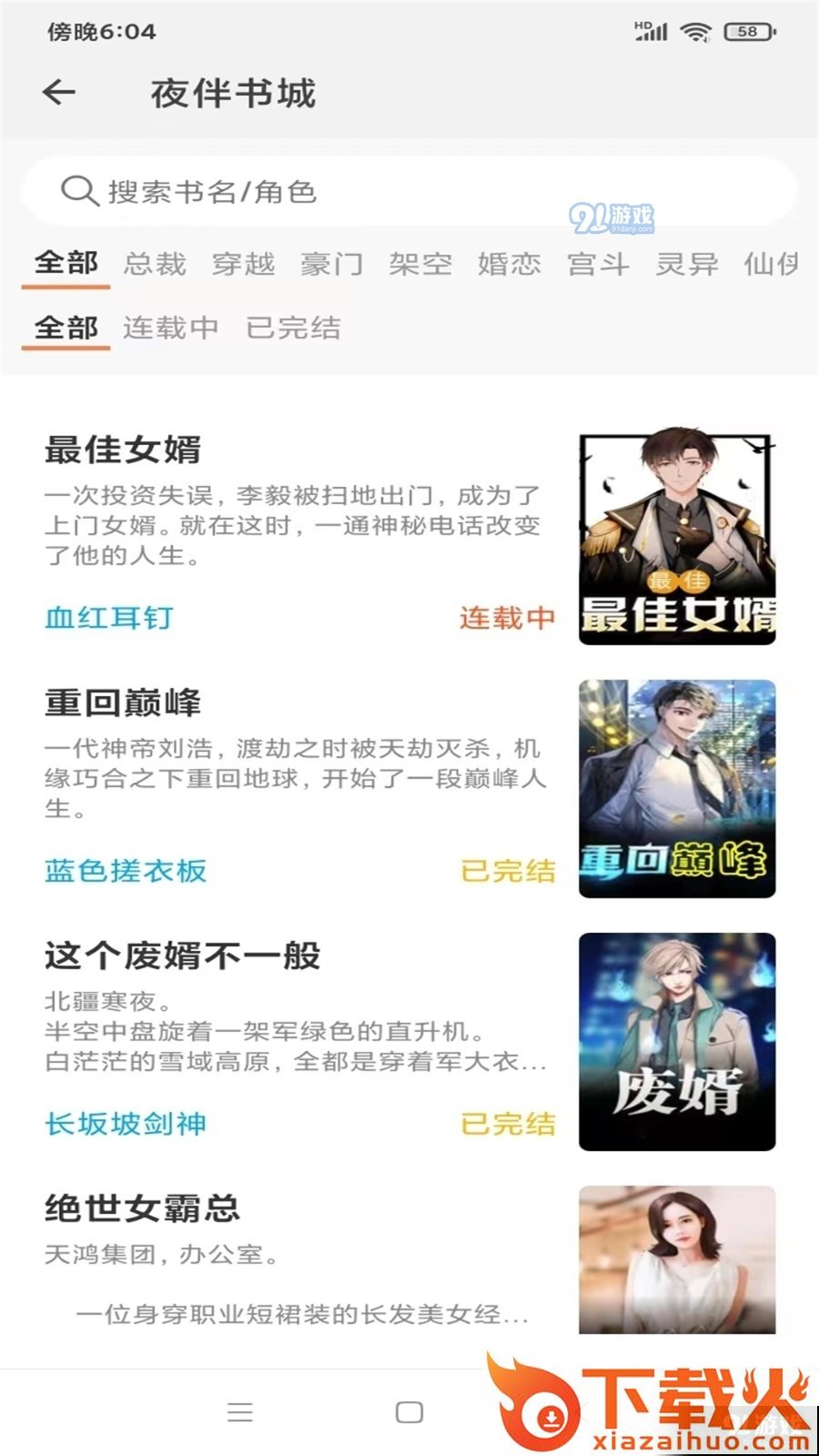This screenshot has height=1456, width=819.
Task: Open the 豪门 category tab
Action: pos(331,264)
